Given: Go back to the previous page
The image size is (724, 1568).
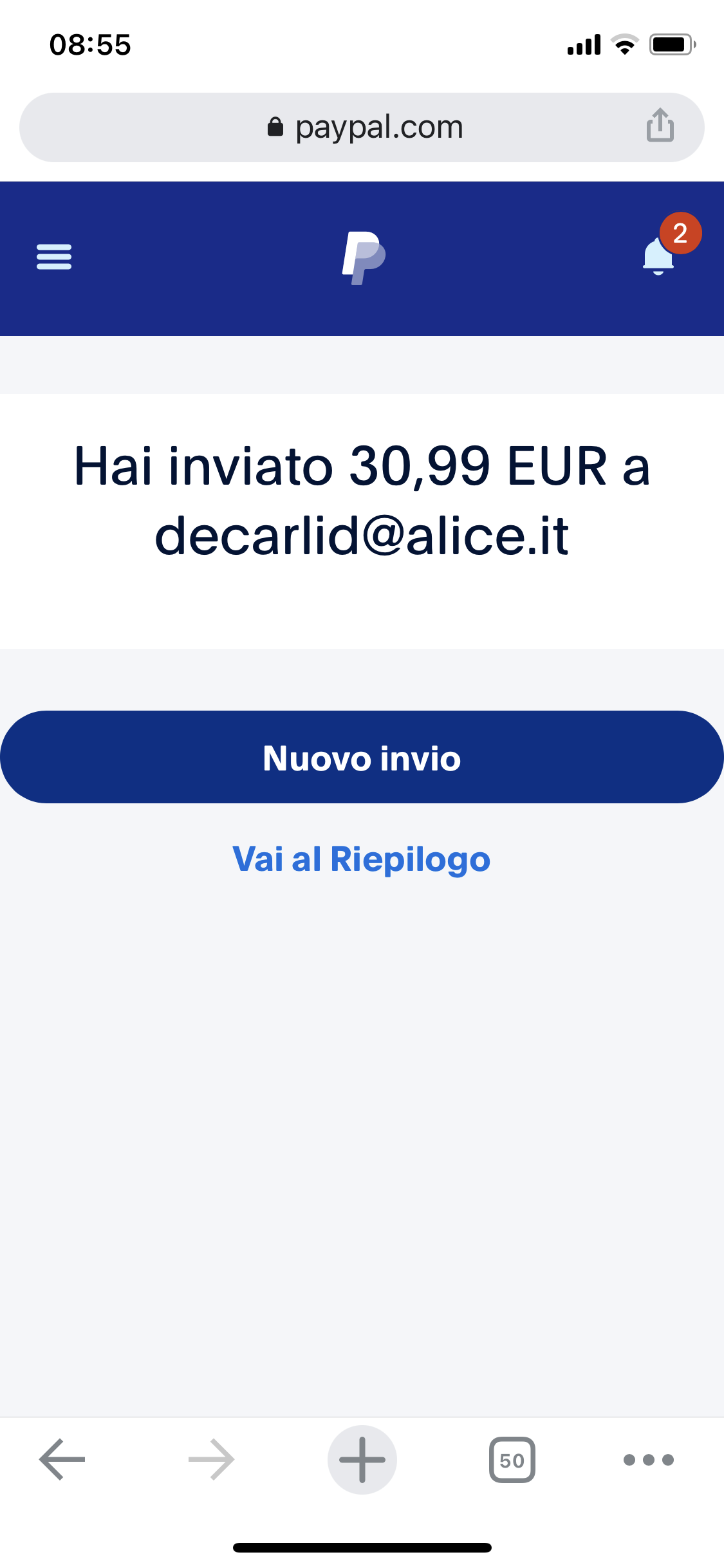Looking at the screenshot, I should click(62, 1459).
